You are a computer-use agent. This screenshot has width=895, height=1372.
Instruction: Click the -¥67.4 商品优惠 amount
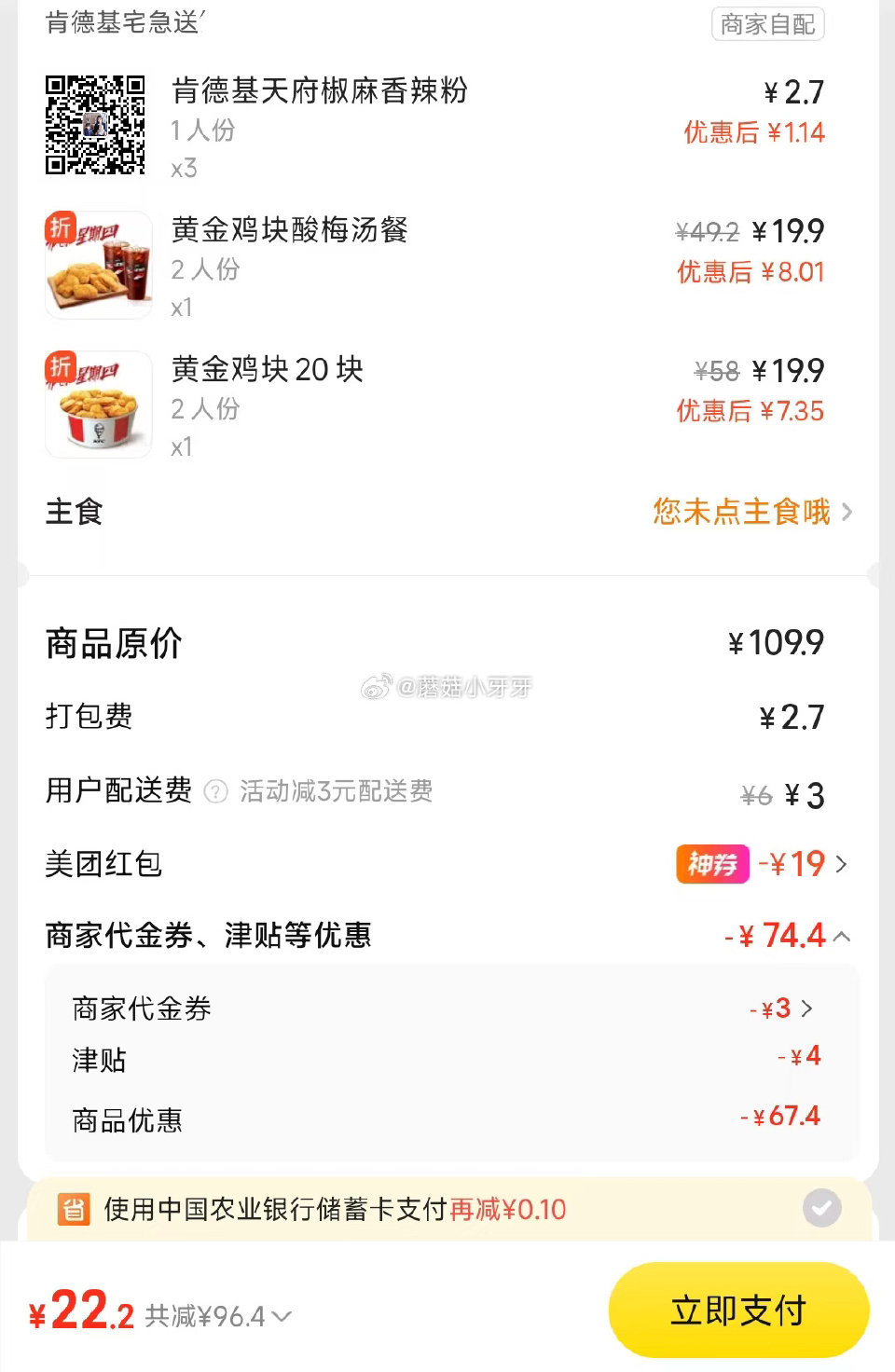(780, 1116)
